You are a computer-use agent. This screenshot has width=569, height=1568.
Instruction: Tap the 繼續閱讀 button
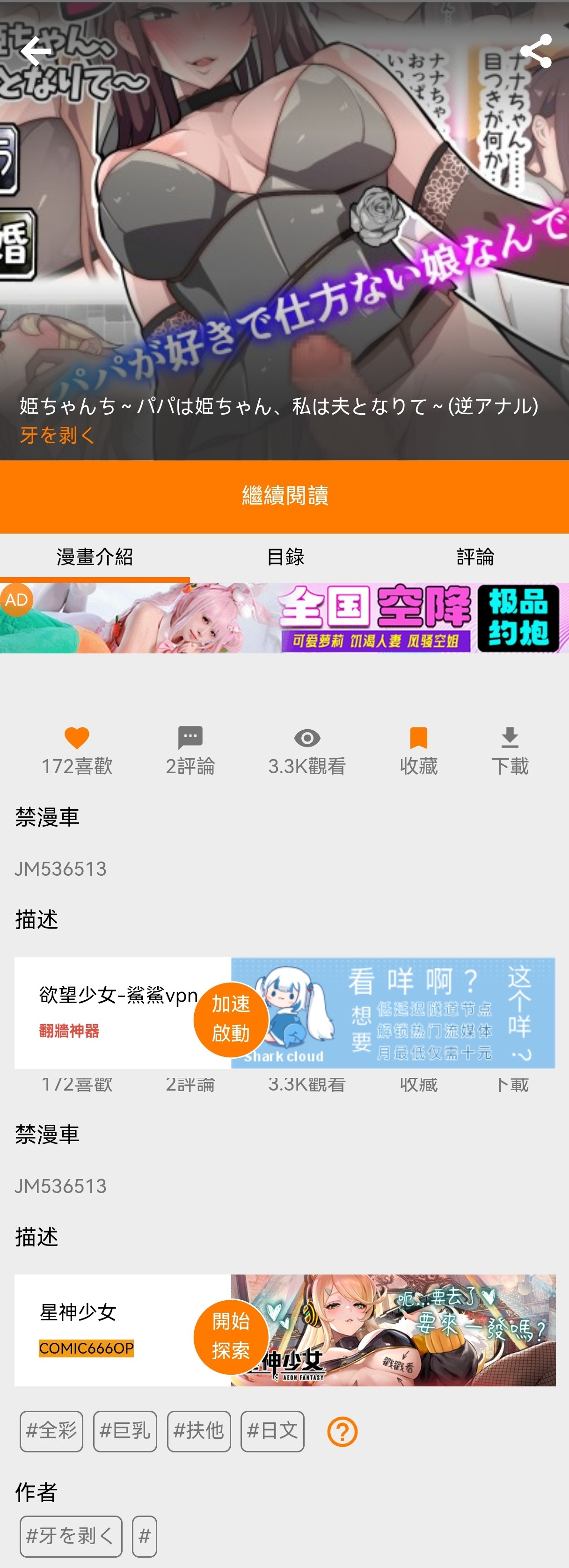click(x=284, y=496)
